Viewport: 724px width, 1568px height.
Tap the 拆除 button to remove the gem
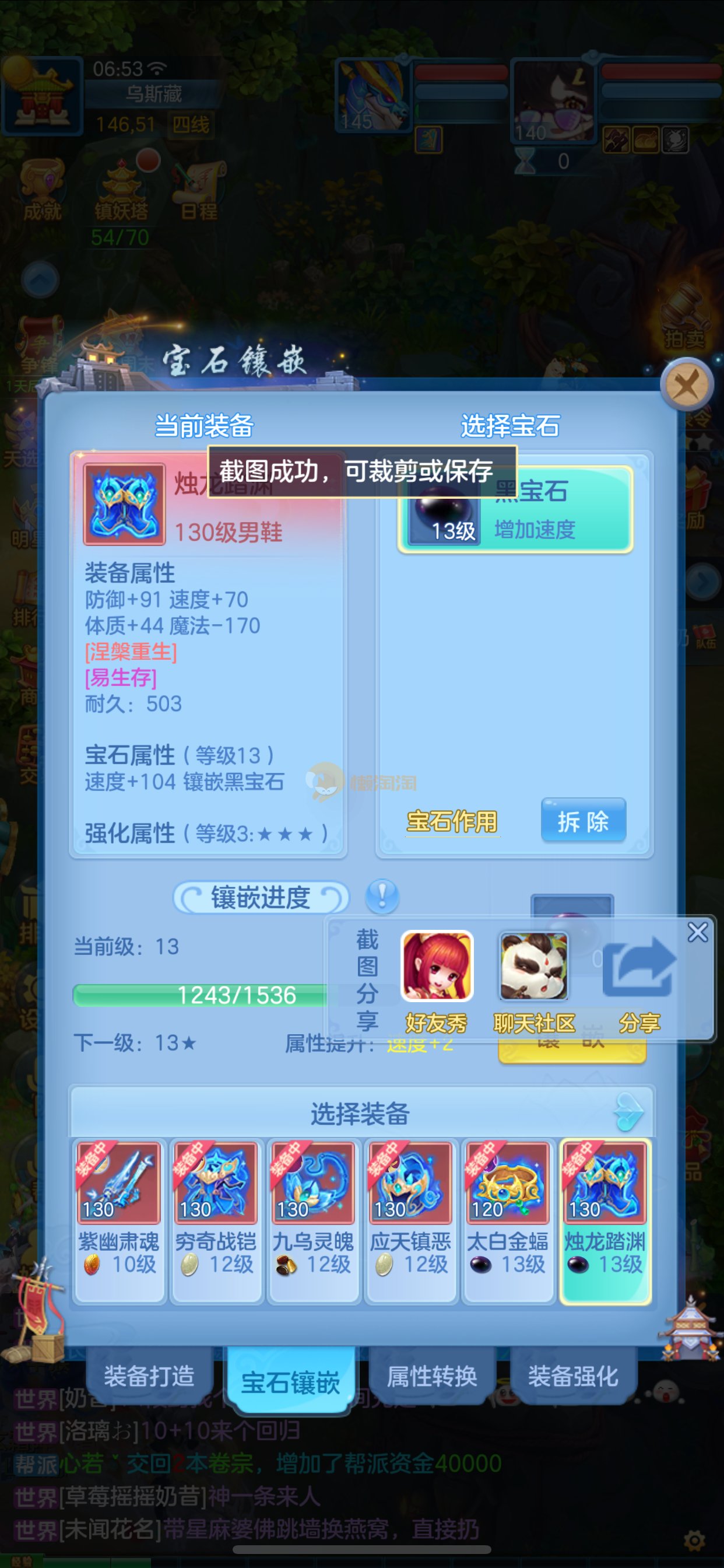(x=583, y=821)
